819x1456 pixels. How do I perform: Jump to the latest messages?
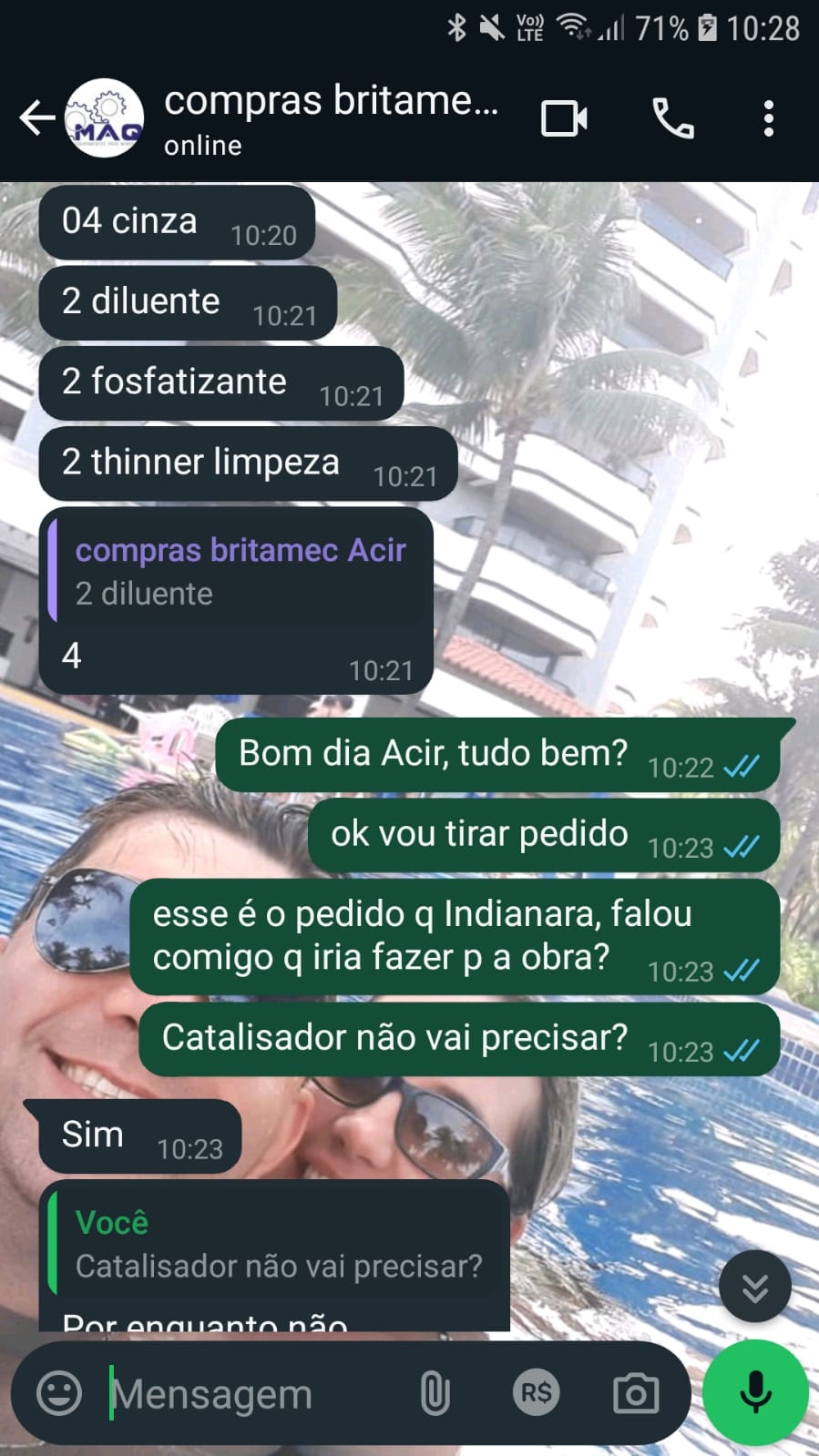(x=754, y=1287)
